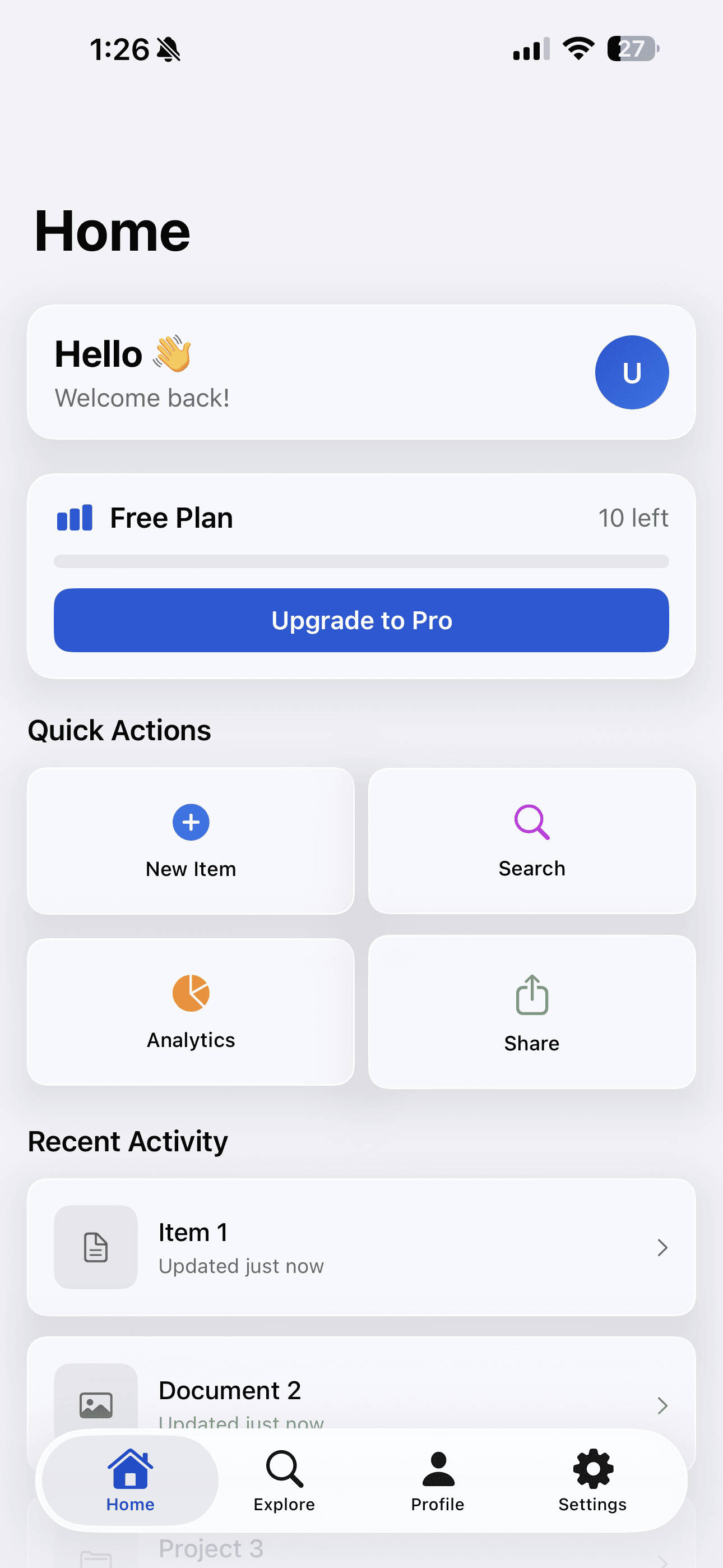
Task: Switch to the Profile tab
Action: click(438, 1479)
